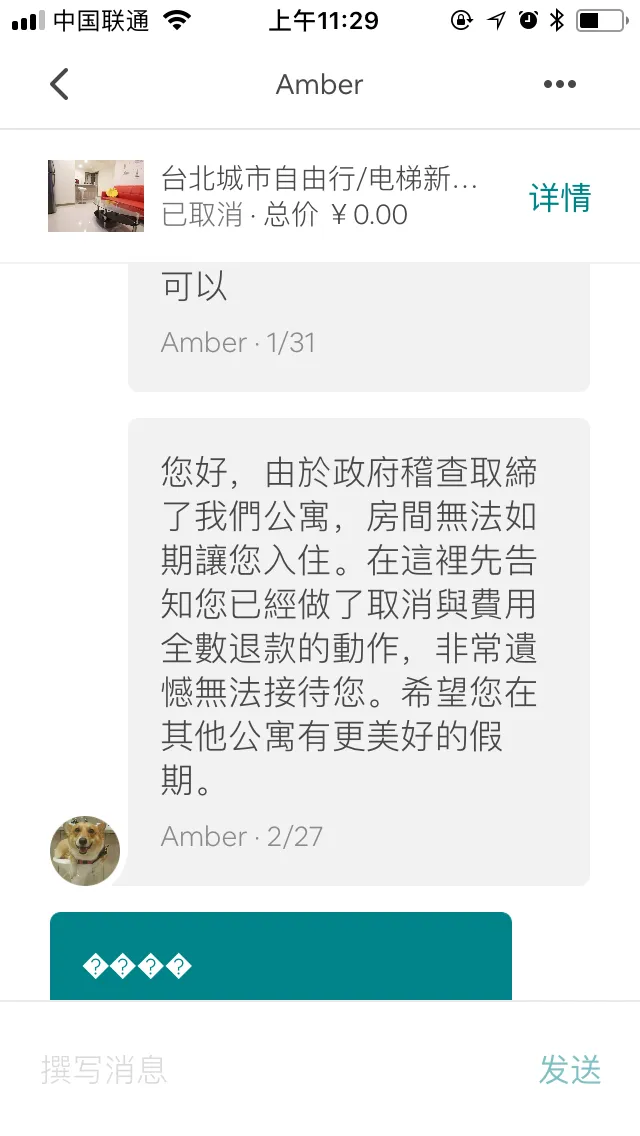Go back using the top-left arrow
Viewport: 640px width, 1136px height.
pyautogui.click(x=59, y=84)
